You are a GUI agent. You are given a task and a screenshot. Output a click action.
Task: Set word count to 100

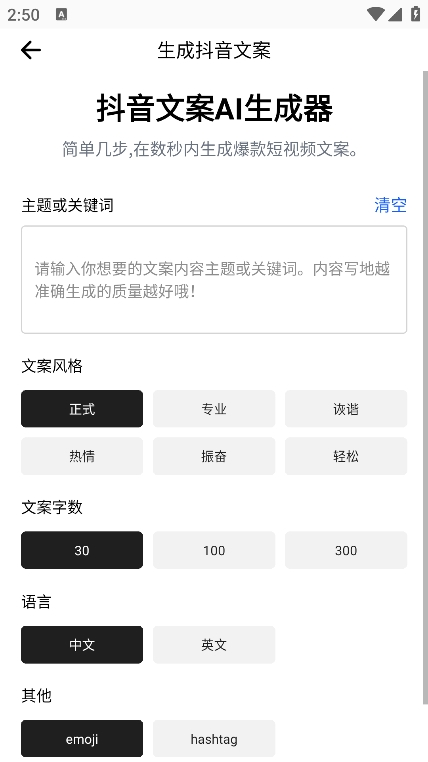click(214, 550)
